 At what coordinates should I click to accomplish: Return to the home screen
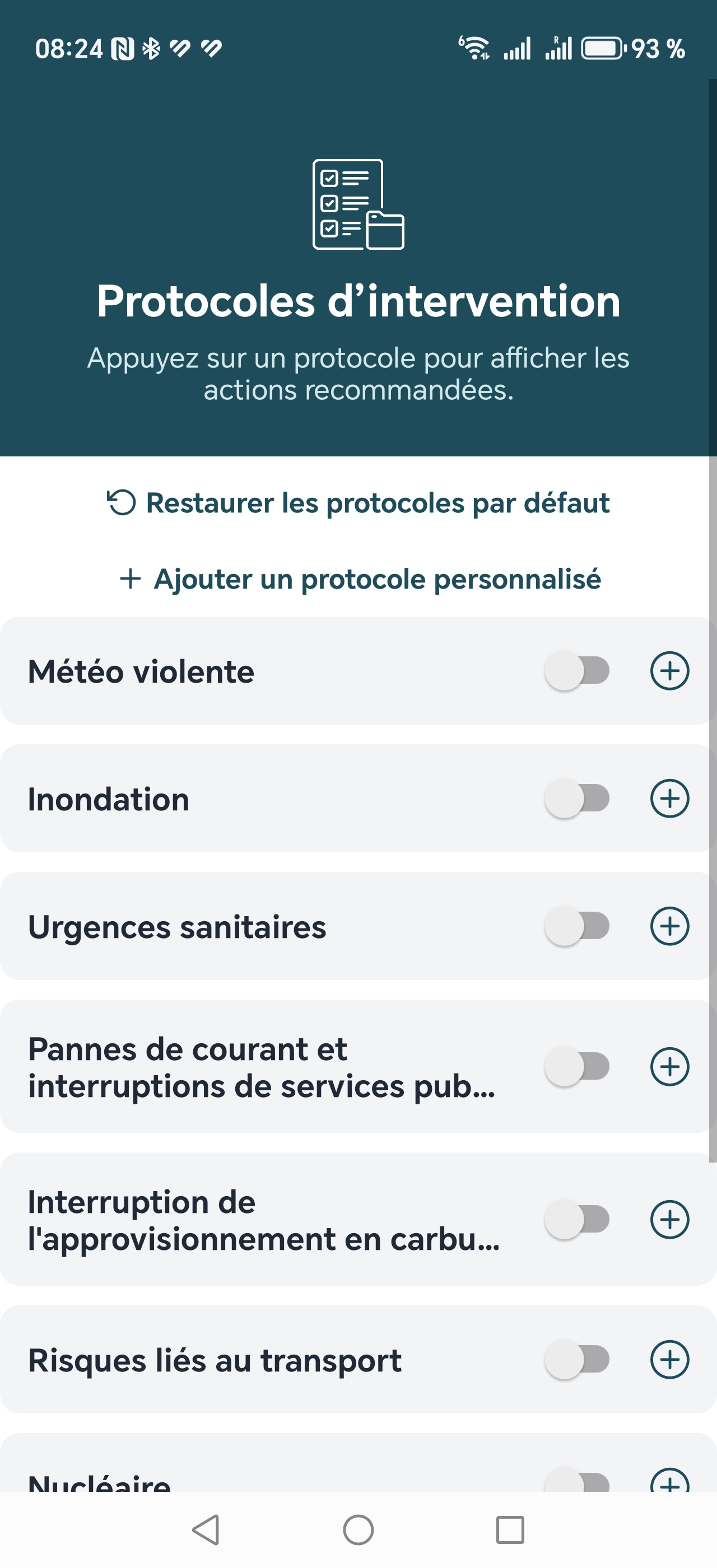[358, 1530]
